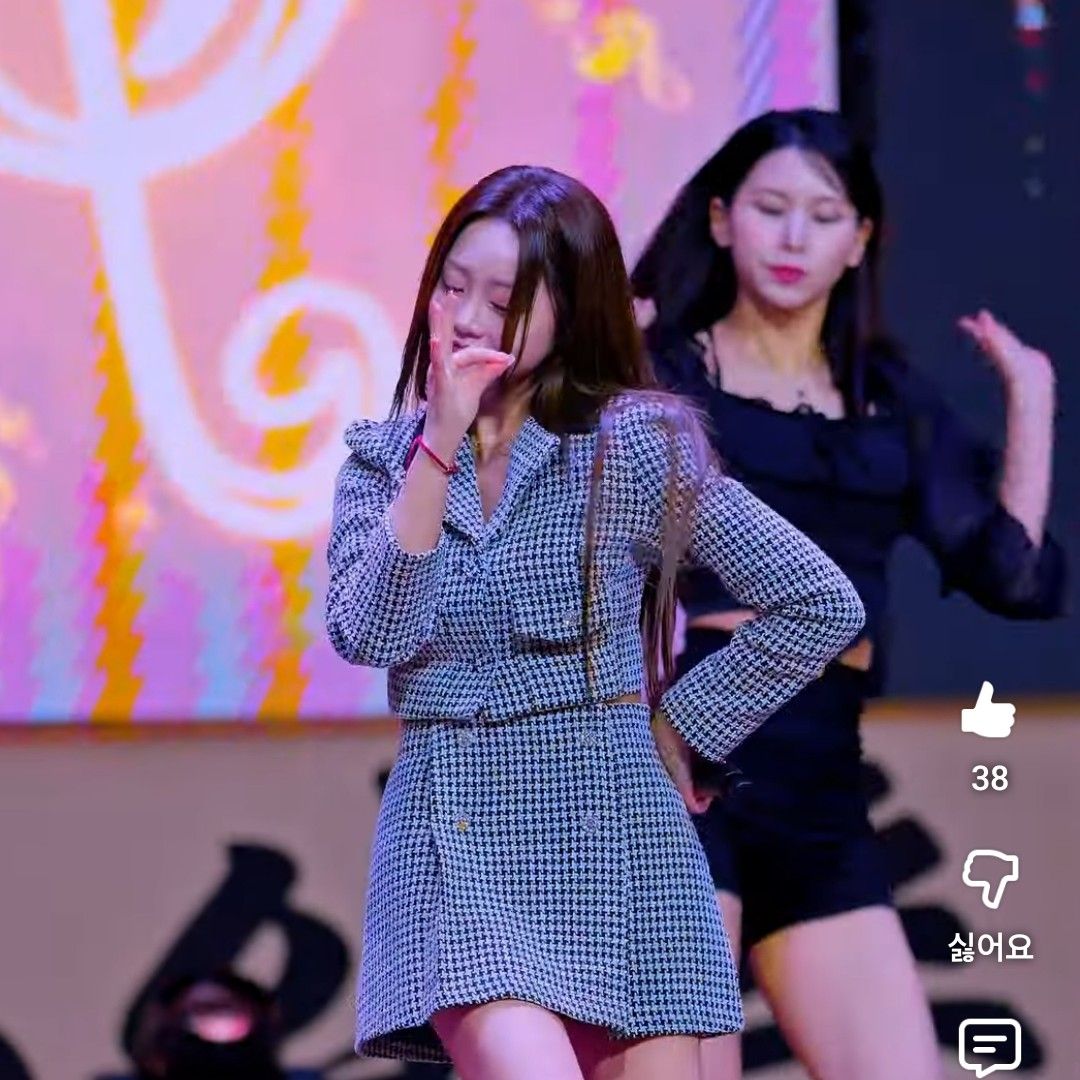1080x1080 pixels.
Task: Like this short video
Action: coord(988,712)
